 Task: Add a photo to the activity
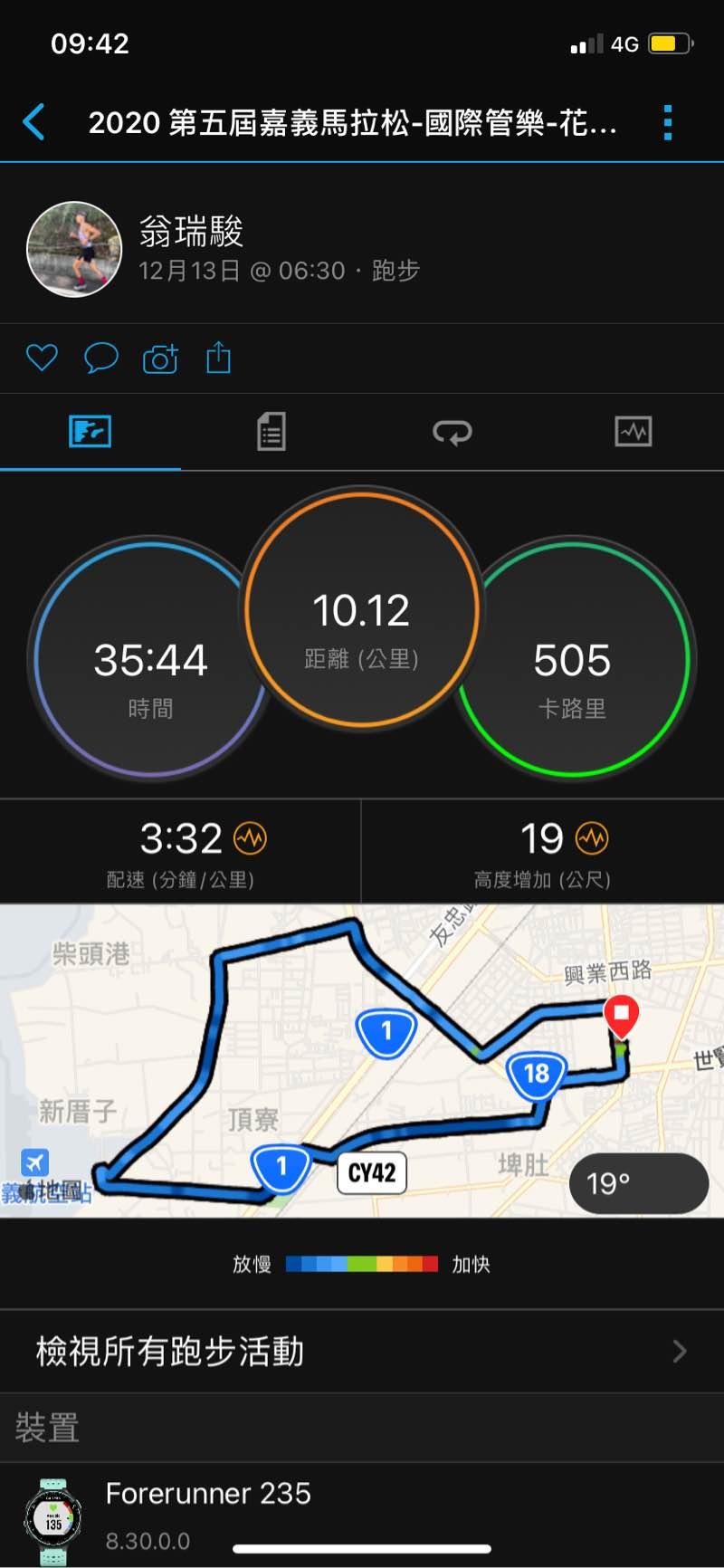coord(160,359)
